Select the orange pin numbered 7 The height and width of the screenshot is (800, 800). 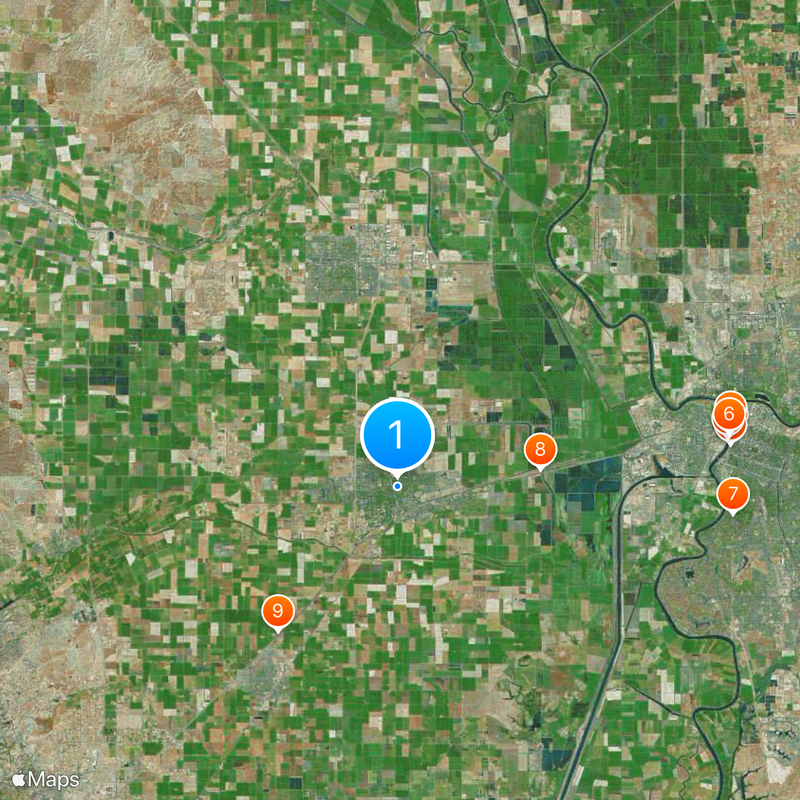733,493
